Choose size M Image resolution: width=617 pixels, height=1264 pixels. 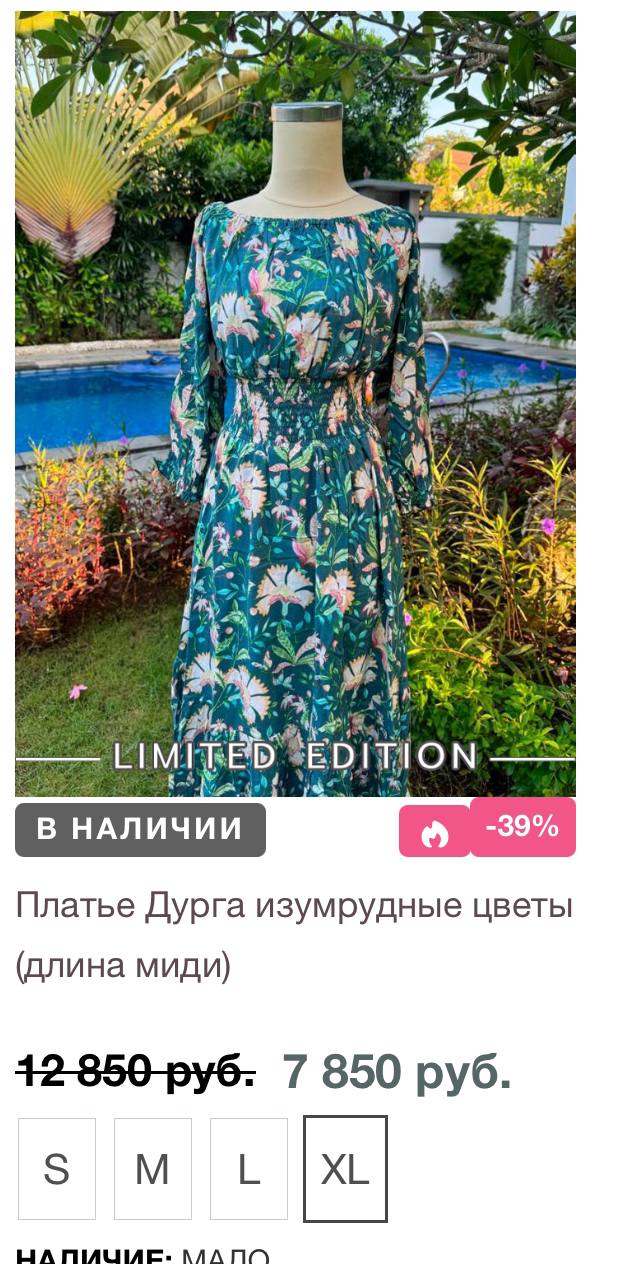(x=153, y=1169)
